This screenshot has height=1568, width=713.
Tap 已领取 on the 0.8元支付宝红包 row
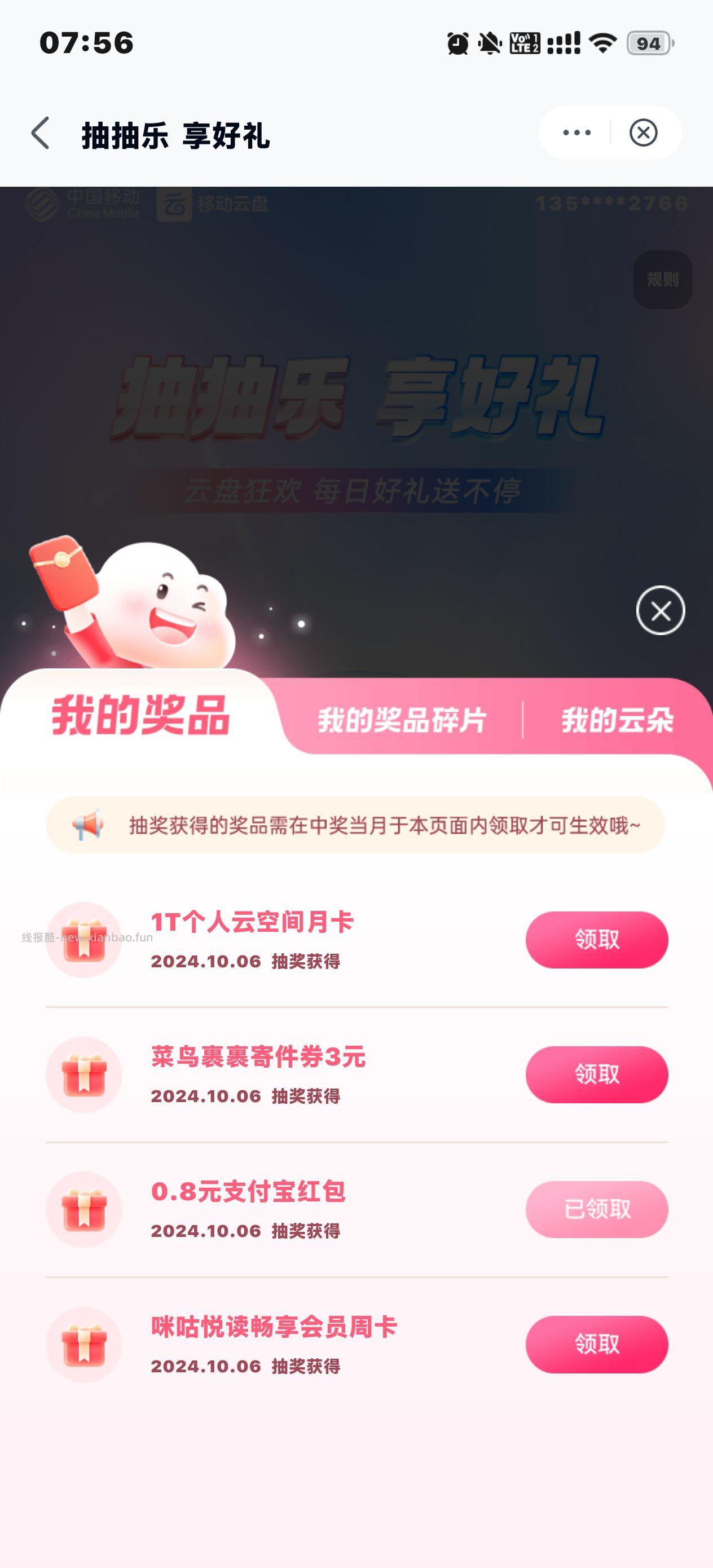coord(596,1209)
